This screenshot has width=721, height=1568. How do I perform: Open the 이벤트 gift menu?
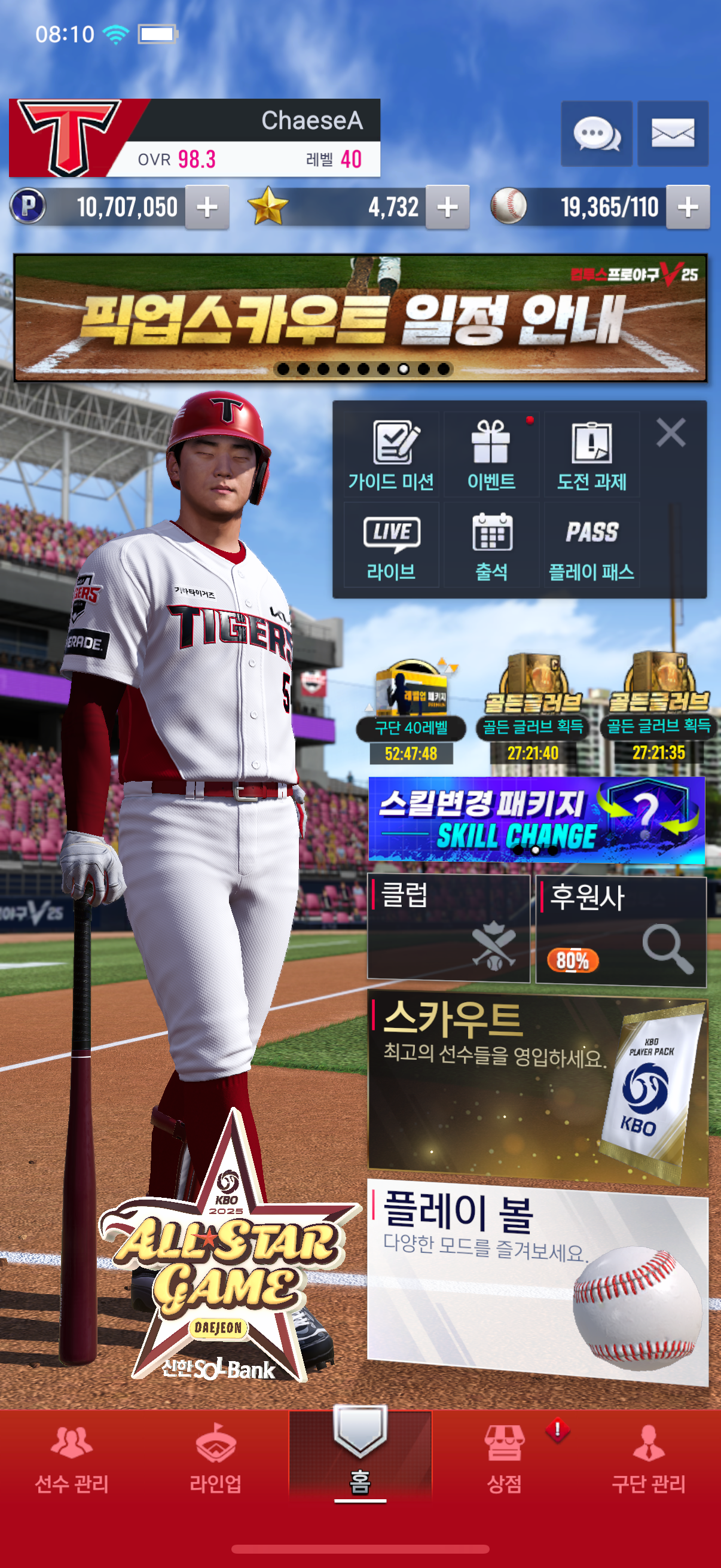[491, 454]
